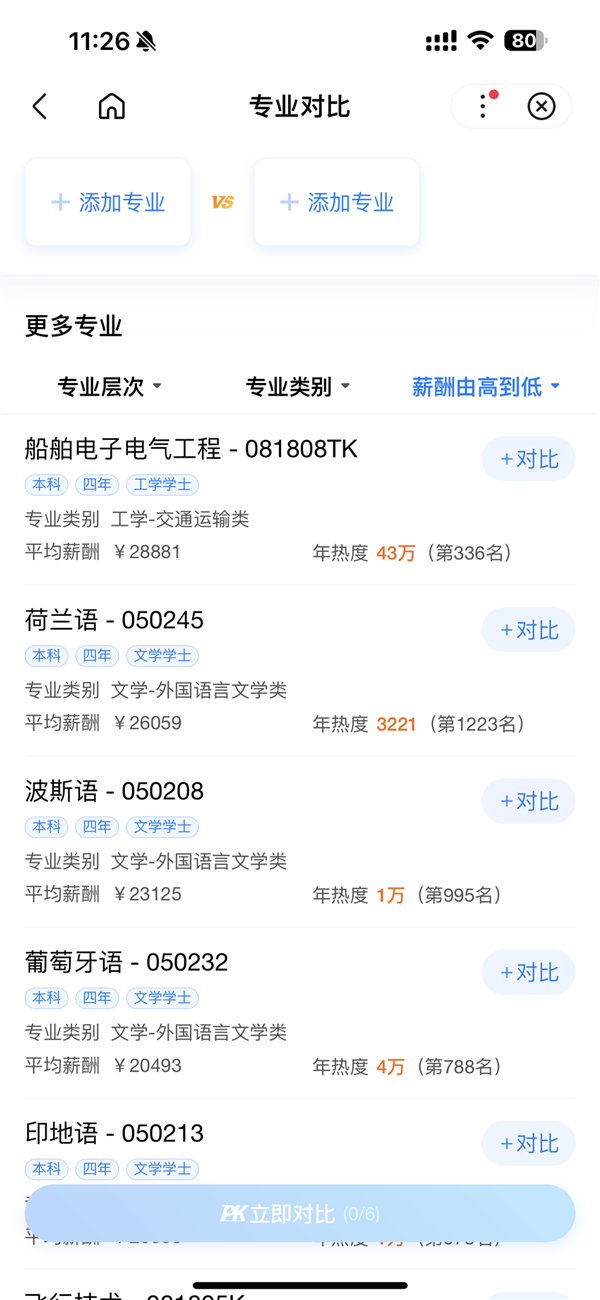Tap the 立即对比 PK button
The width and height of the screenshot is (600, 1300).
[300, 1214]
